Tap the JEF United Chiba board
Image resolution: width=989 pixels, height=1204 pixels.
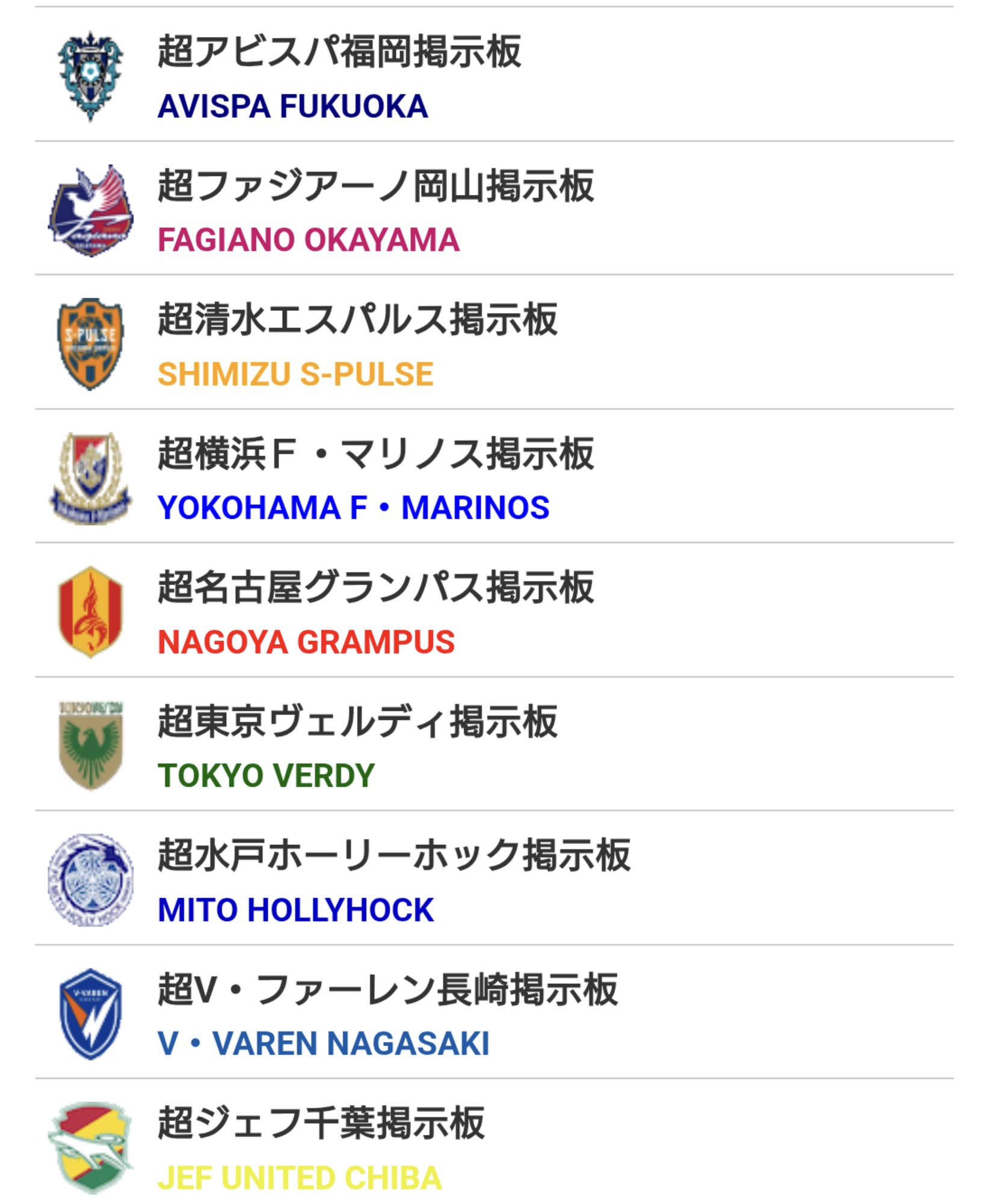tap(321, 1123)
